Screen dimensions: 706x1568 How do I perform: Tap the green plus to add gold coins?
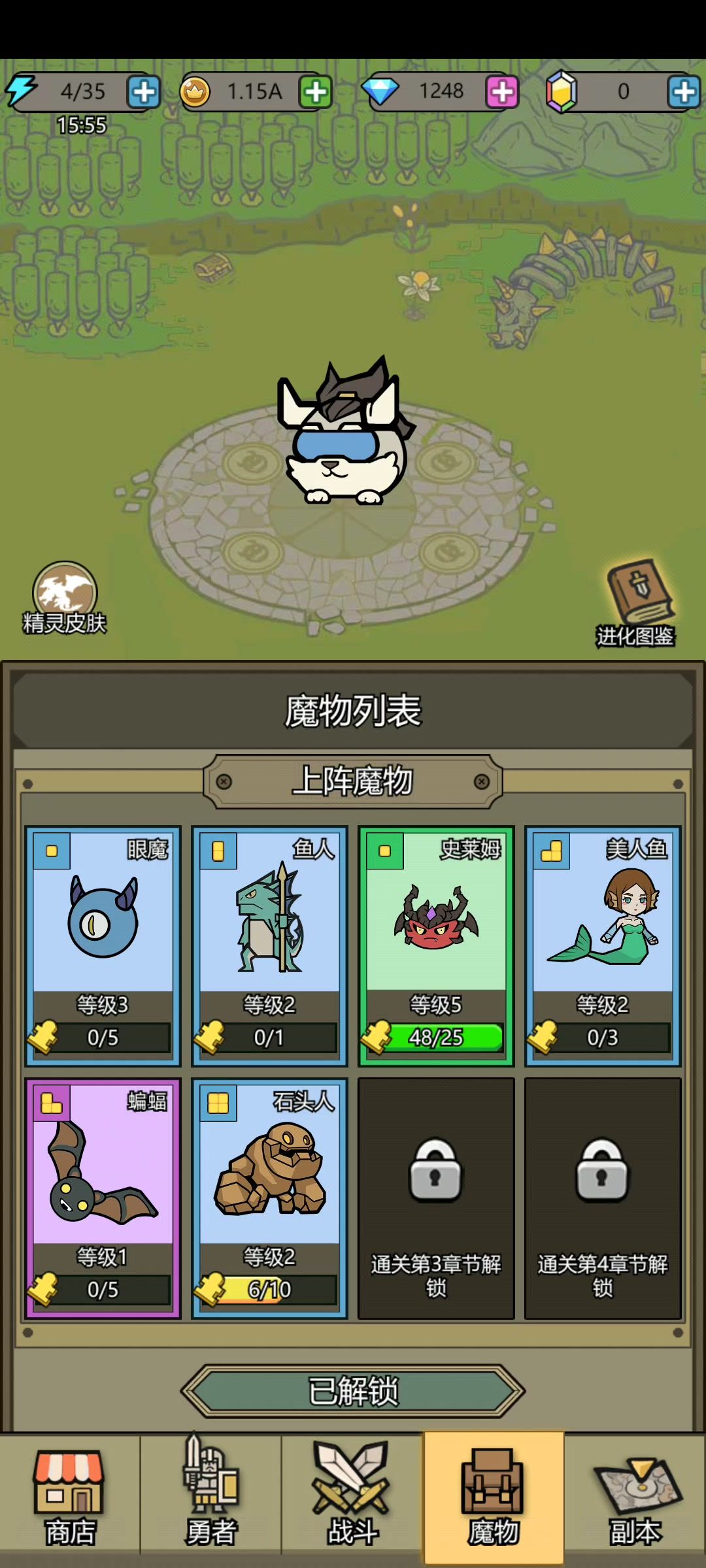315,92
